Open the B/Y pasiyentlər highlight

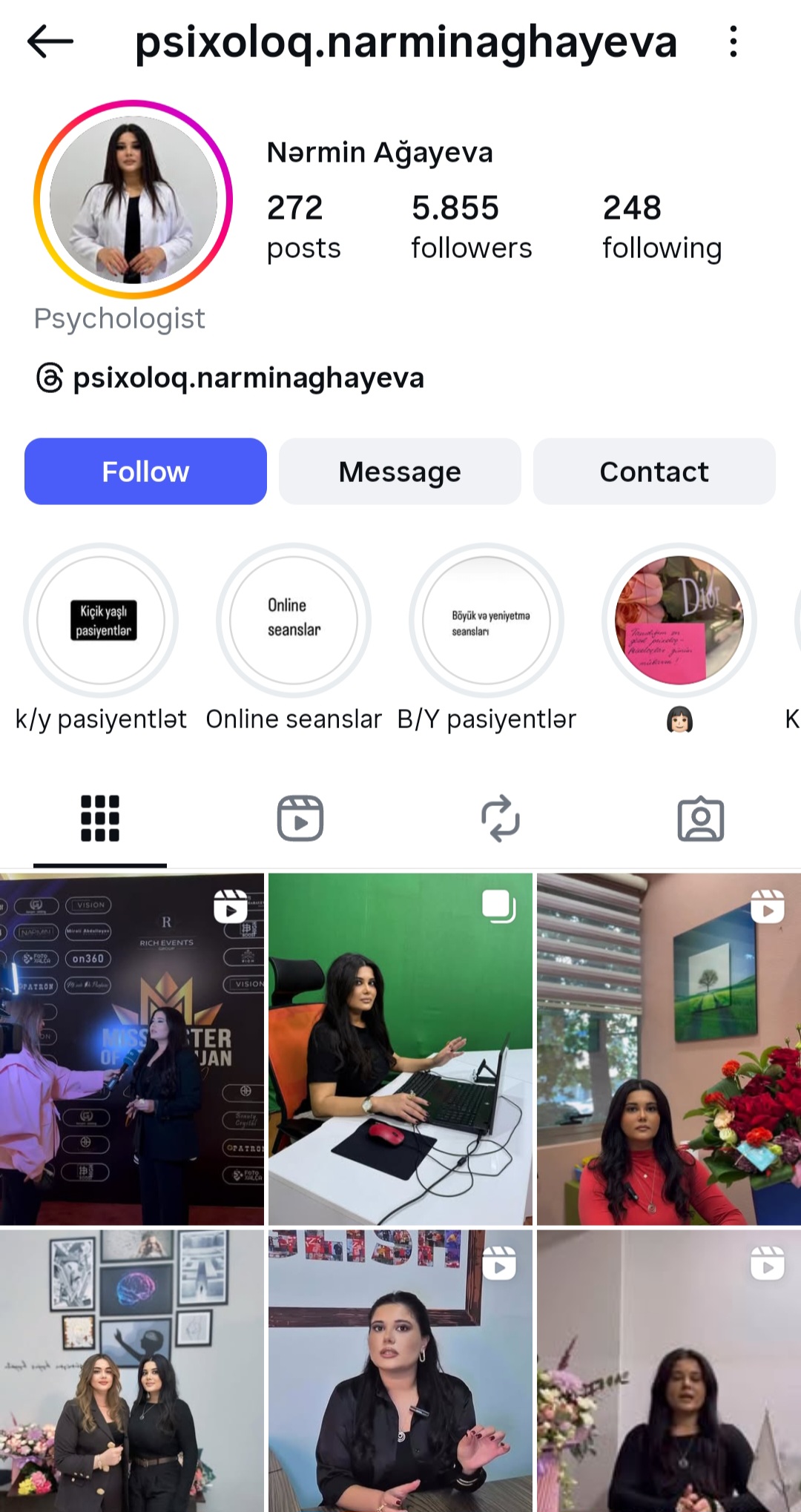[x=487, y=620]
